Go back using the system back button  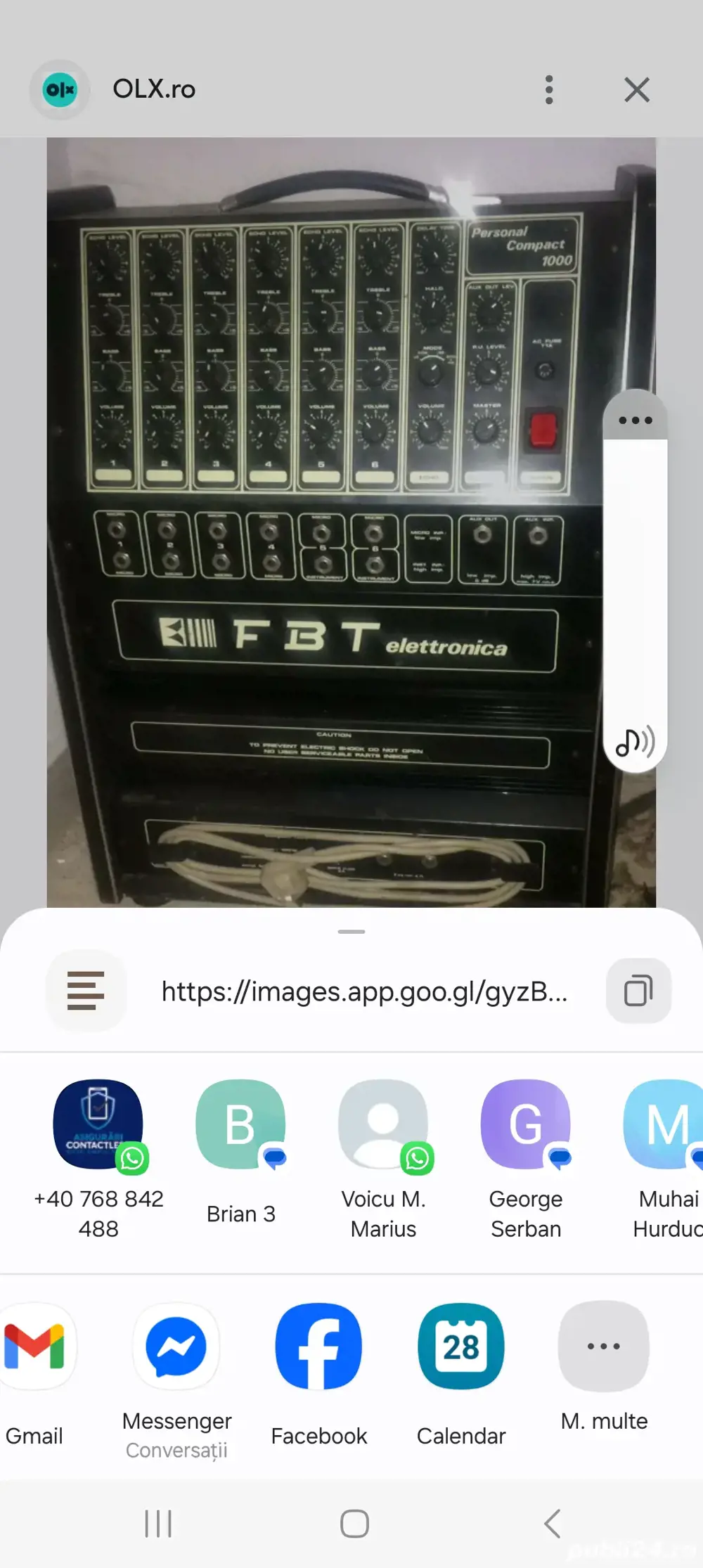[553, 1524]
